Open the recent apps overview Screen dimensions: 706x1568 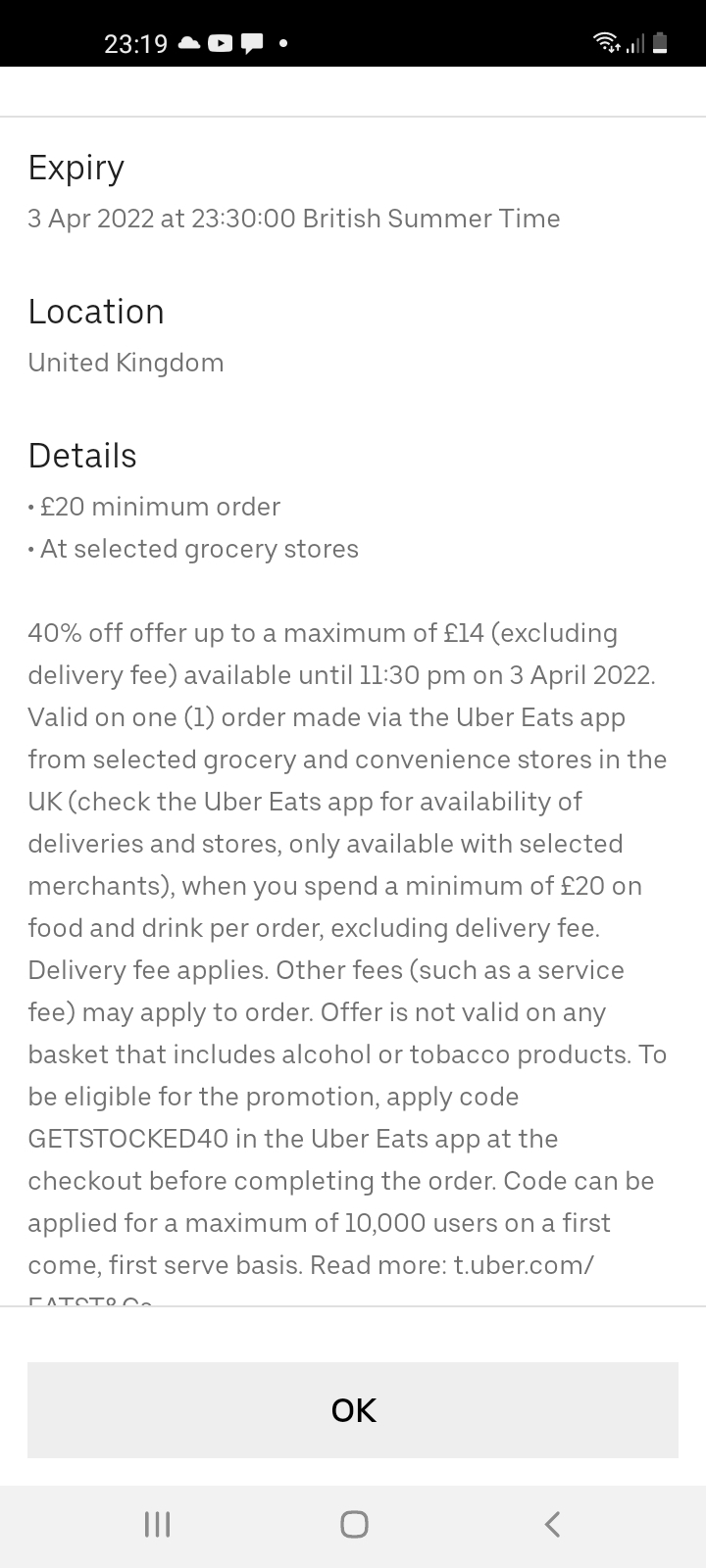[157, 1524]
